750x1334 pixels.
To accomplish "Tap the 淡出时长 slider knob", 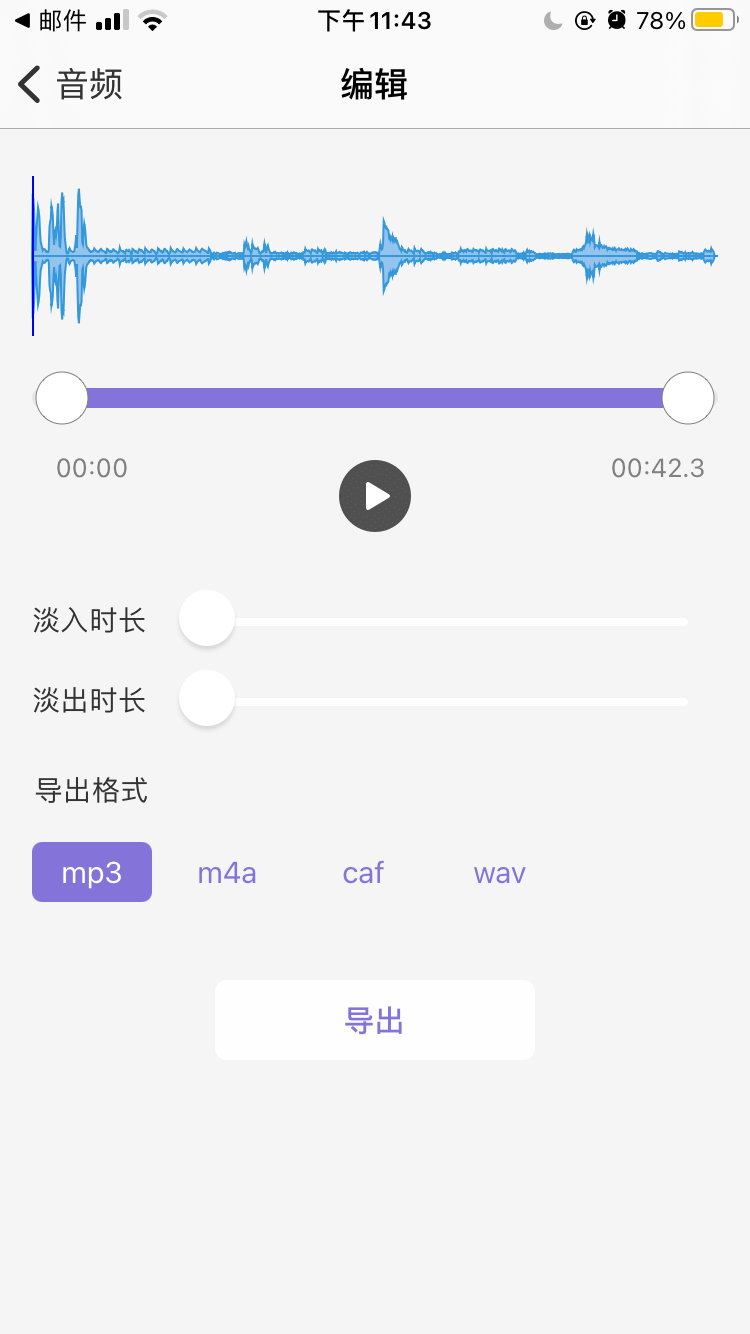I will point(207,698).
